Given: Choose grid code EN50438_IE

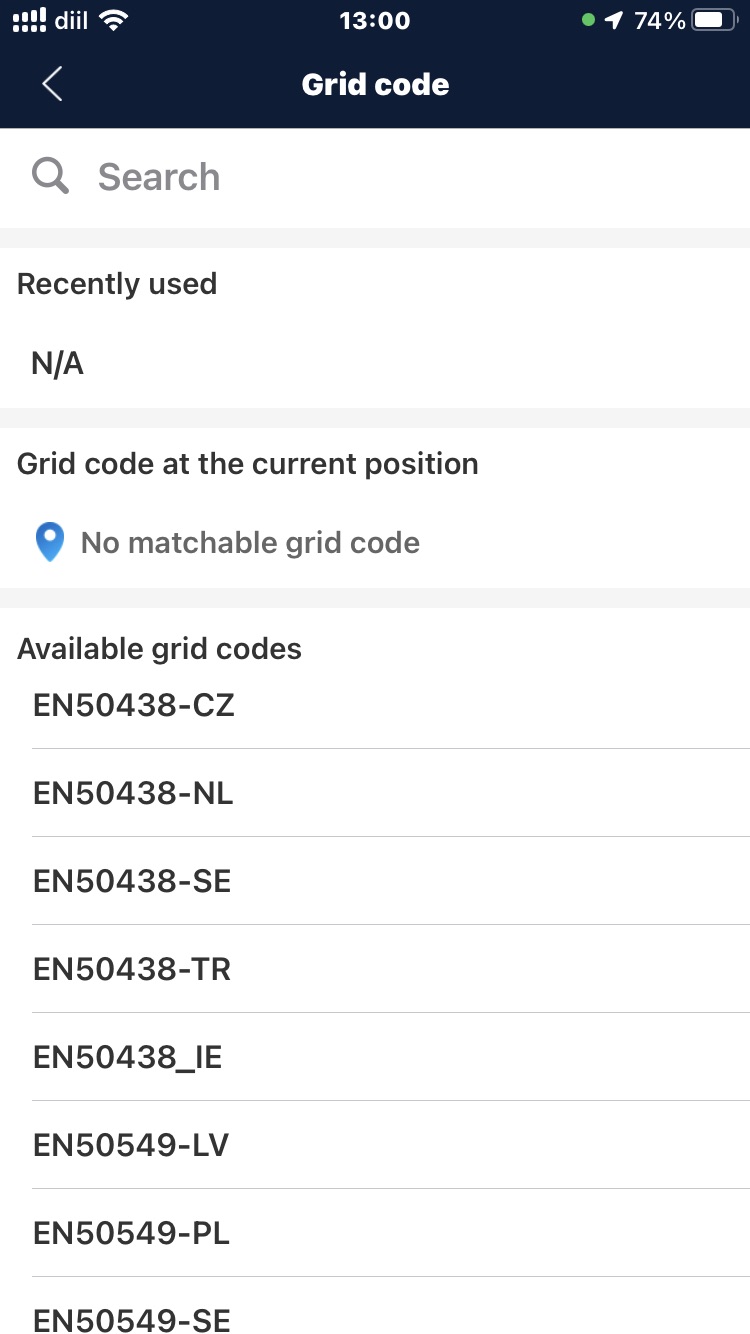Looking at the screenshot, I should click(x=375, y=1057).
